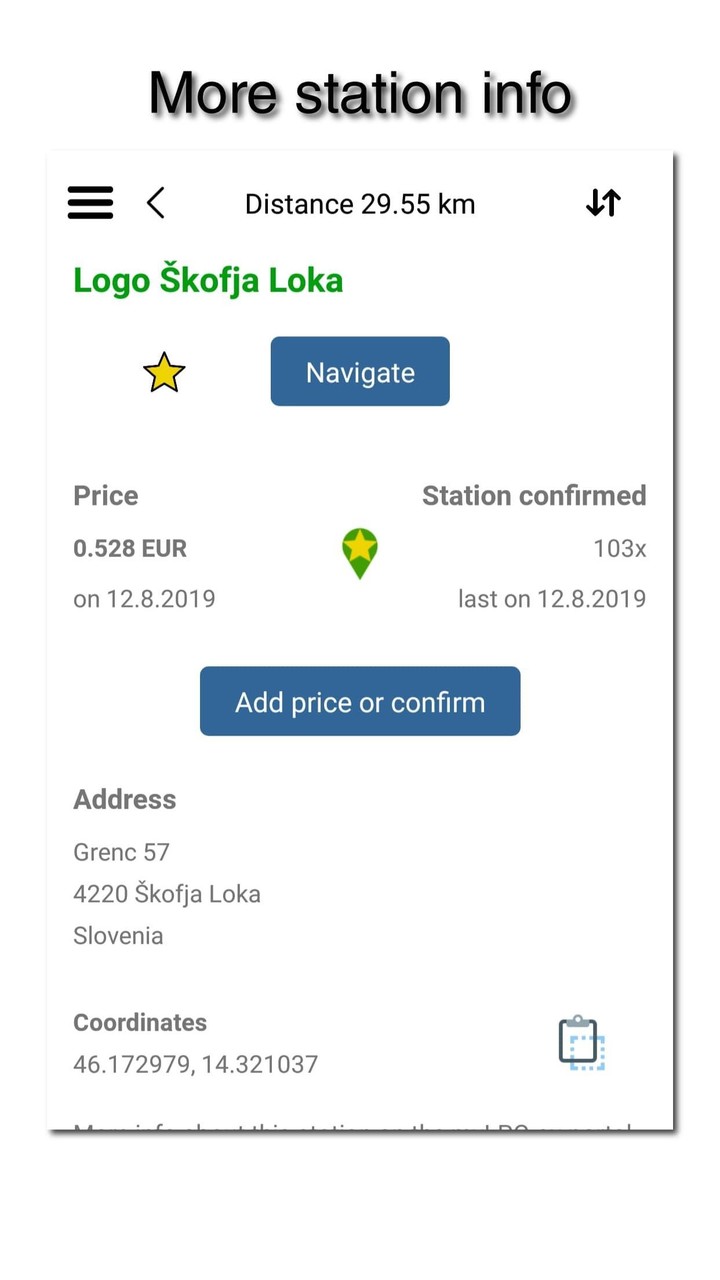Image resolution: width=720 pixels, height=1280 pixels.
Task: Select the station name Logo Škofja Loka
Action: 207,280
